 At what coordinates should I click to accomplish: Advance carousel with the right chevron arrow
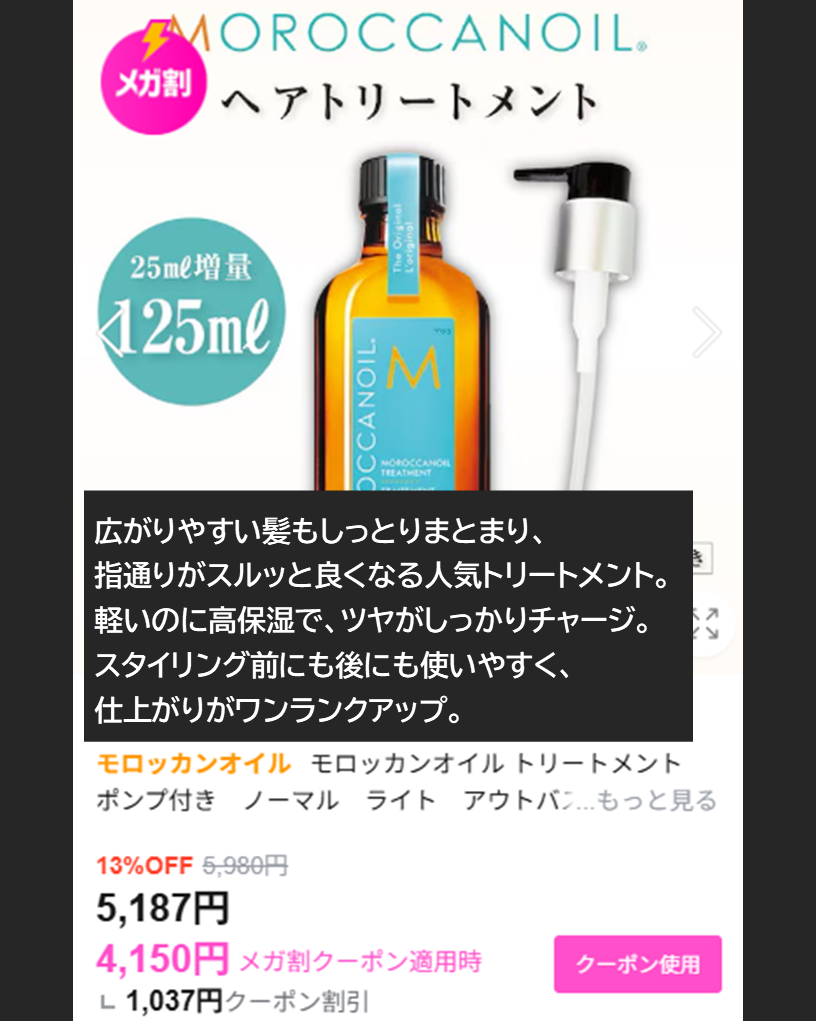(706, 330)
